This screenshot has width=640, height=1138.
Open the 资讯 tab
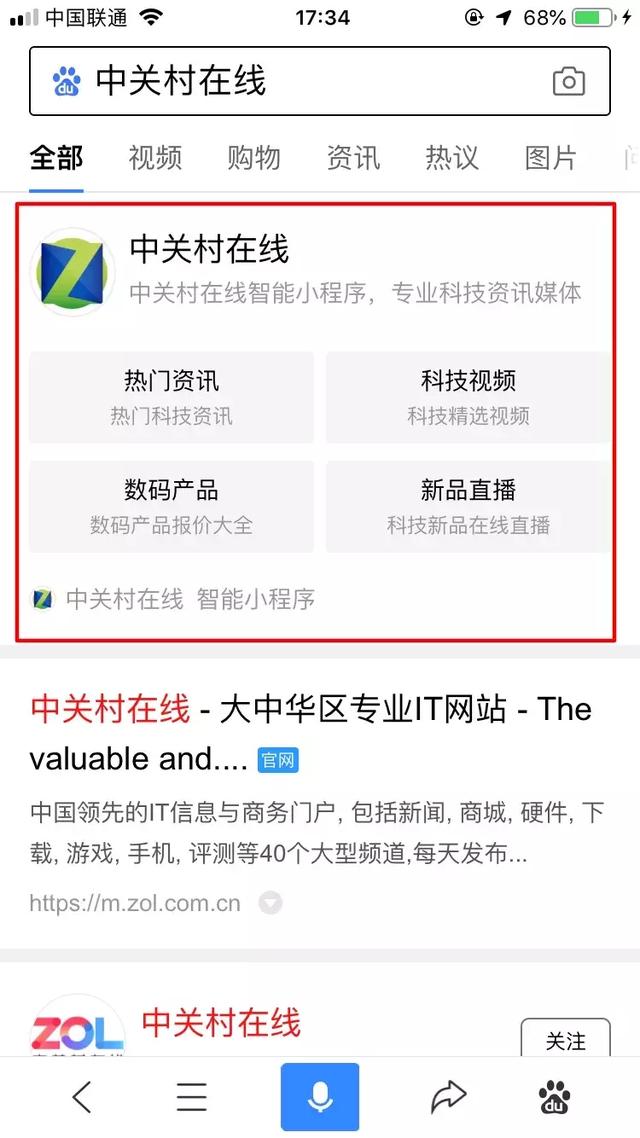coord(353,157)
